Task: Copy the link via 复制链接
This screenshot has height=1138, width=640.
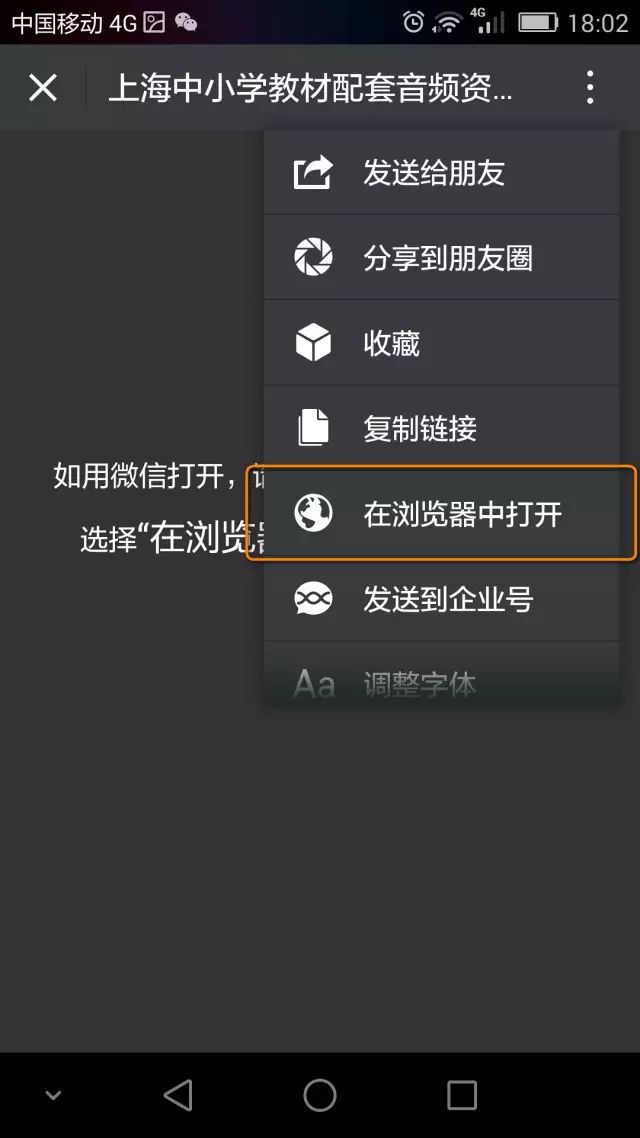Action: point(441,429)
